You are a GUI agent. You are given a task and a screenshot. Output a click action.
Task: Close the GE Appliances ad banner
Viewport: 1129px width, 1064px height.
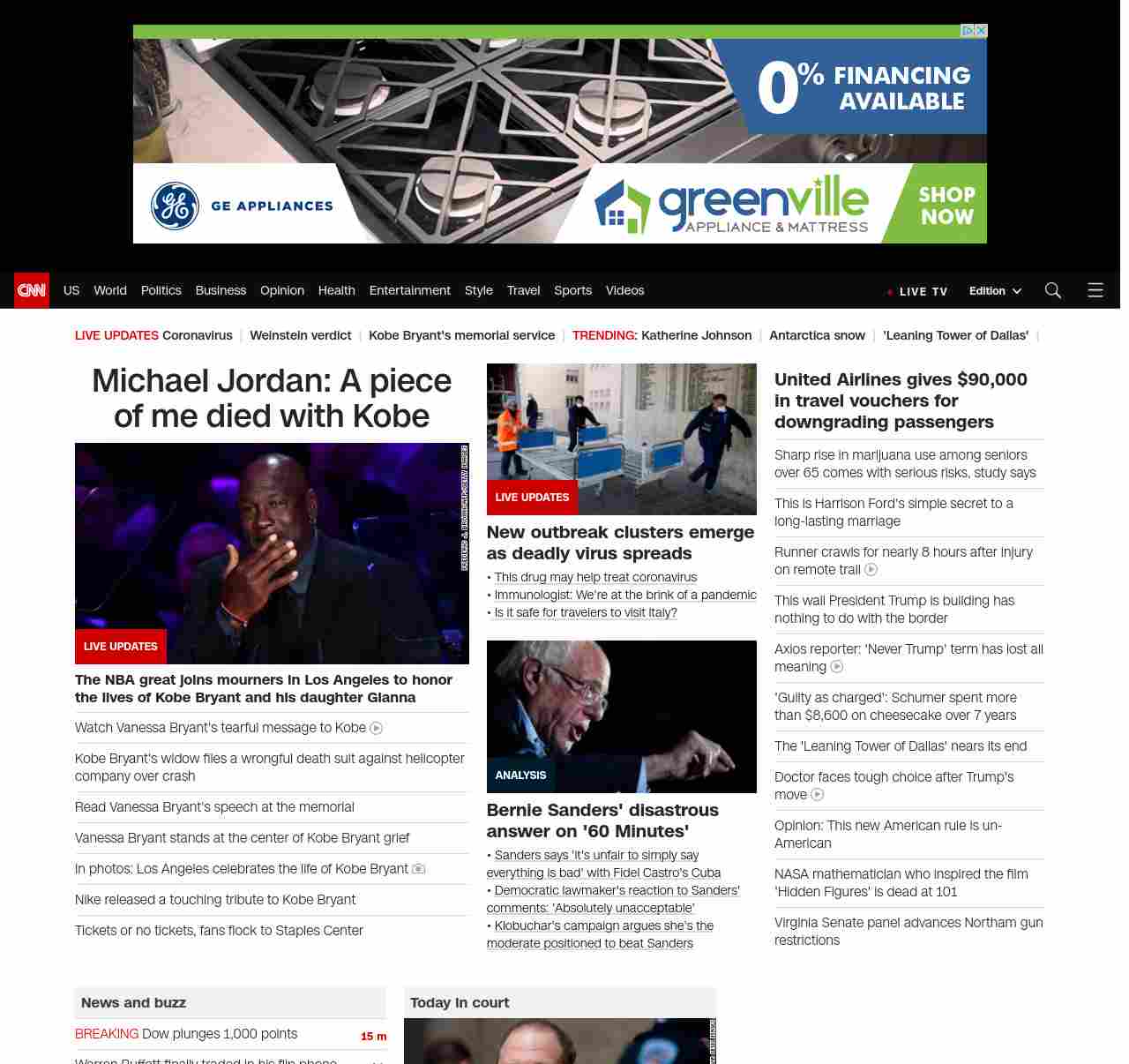point(981,31)
